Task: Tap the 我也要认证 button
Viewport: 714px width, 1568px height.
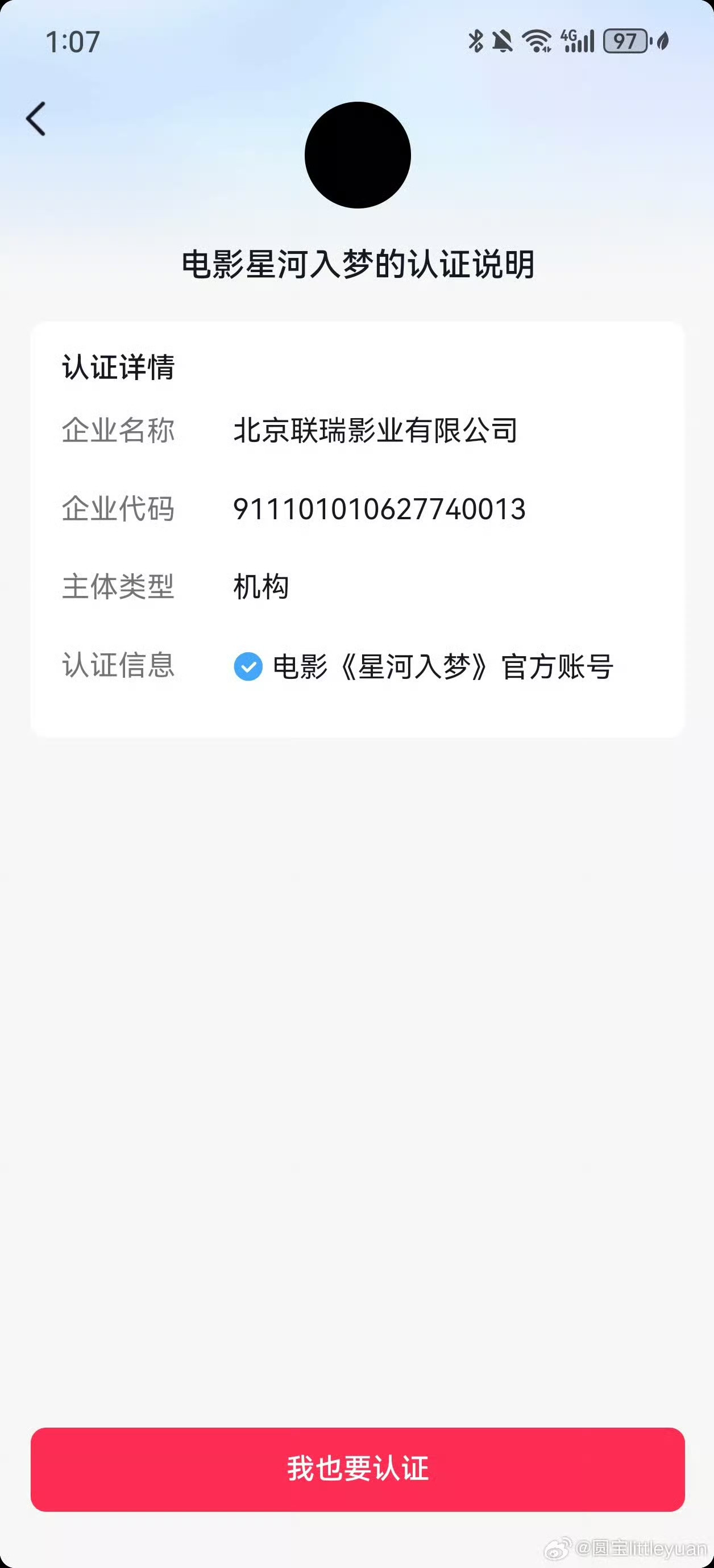Action: coord(358,1469)
